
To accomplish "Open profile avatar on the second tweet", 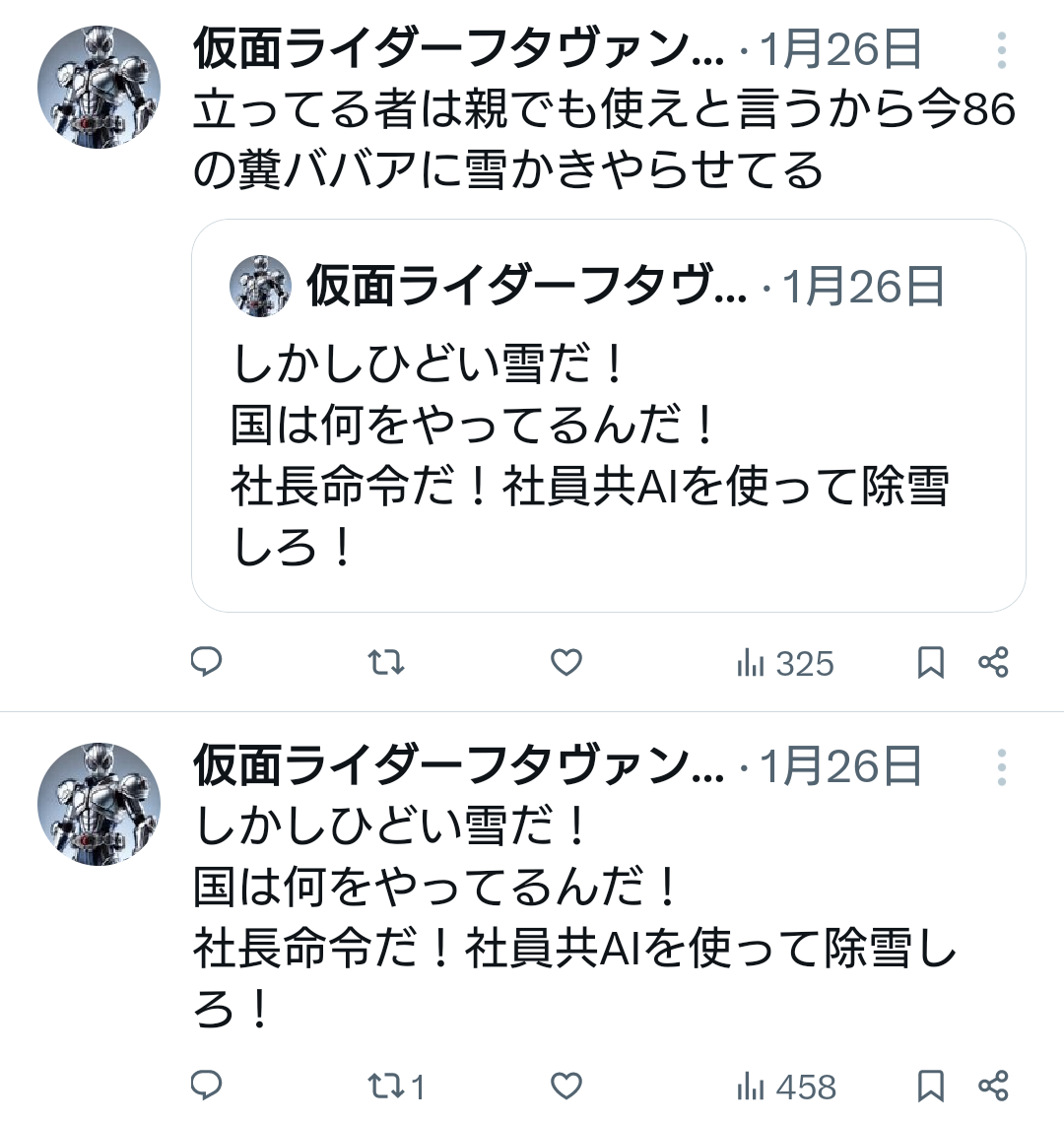I will 99,804.
